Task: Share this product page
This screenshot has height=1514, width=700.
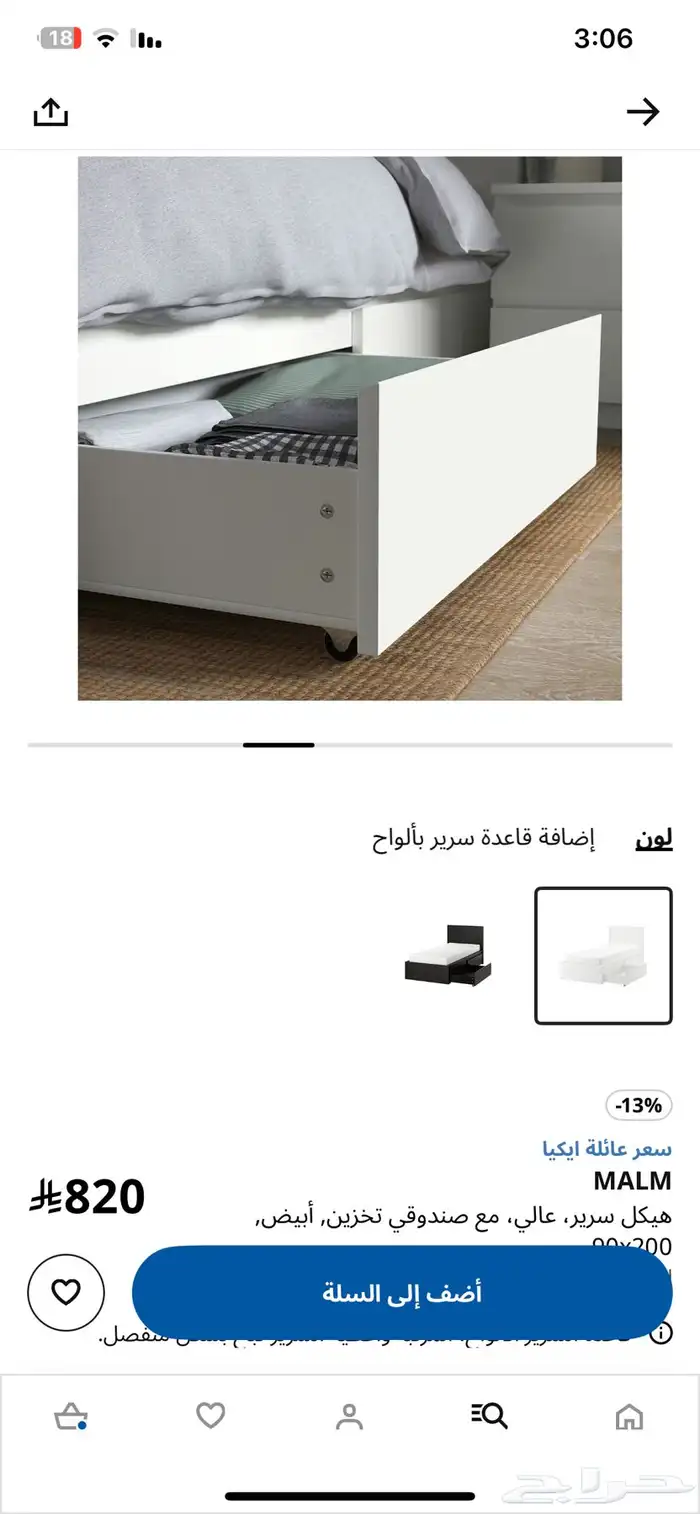Action: pyautogui.click(x=51, y=112)
